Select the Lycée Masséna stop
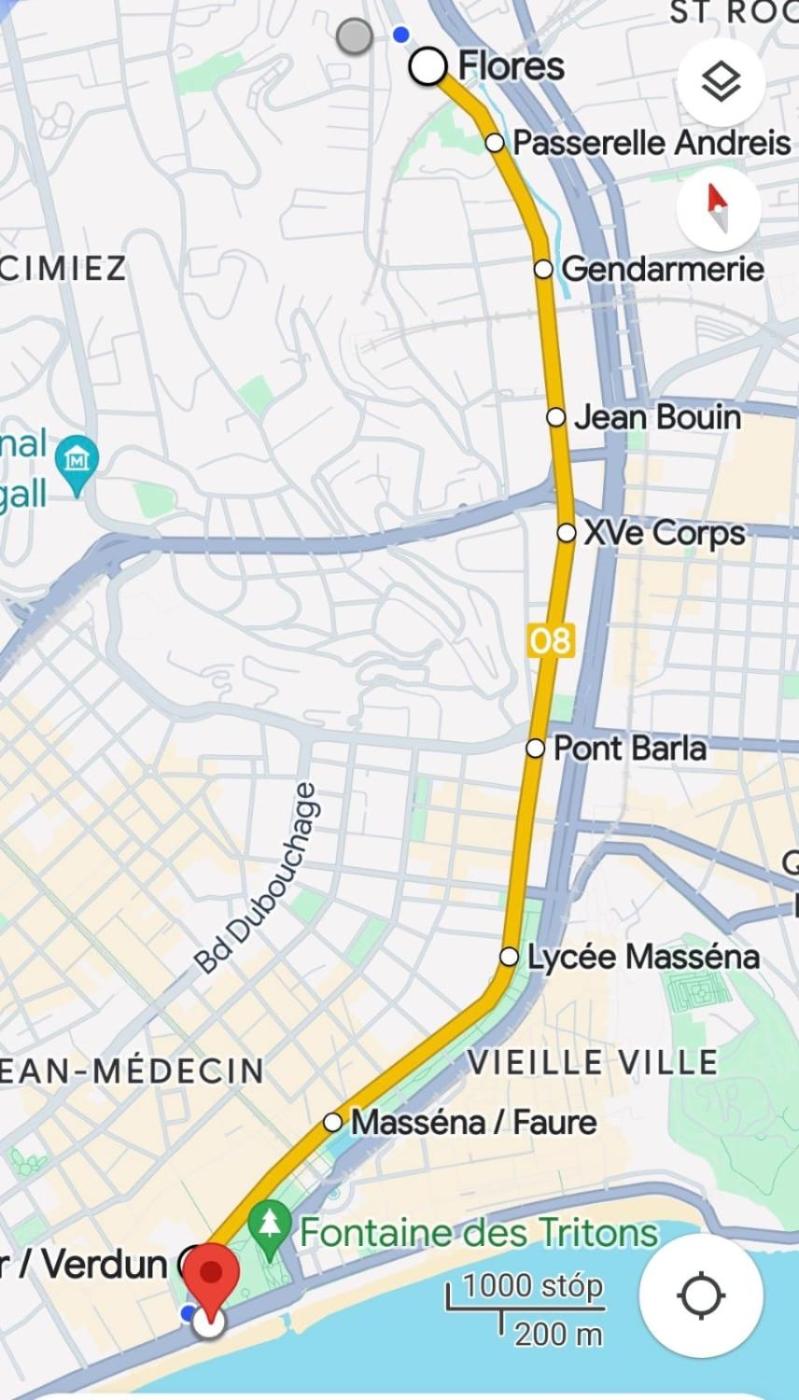The image size is (799, 1400). [x=509, y=957]
